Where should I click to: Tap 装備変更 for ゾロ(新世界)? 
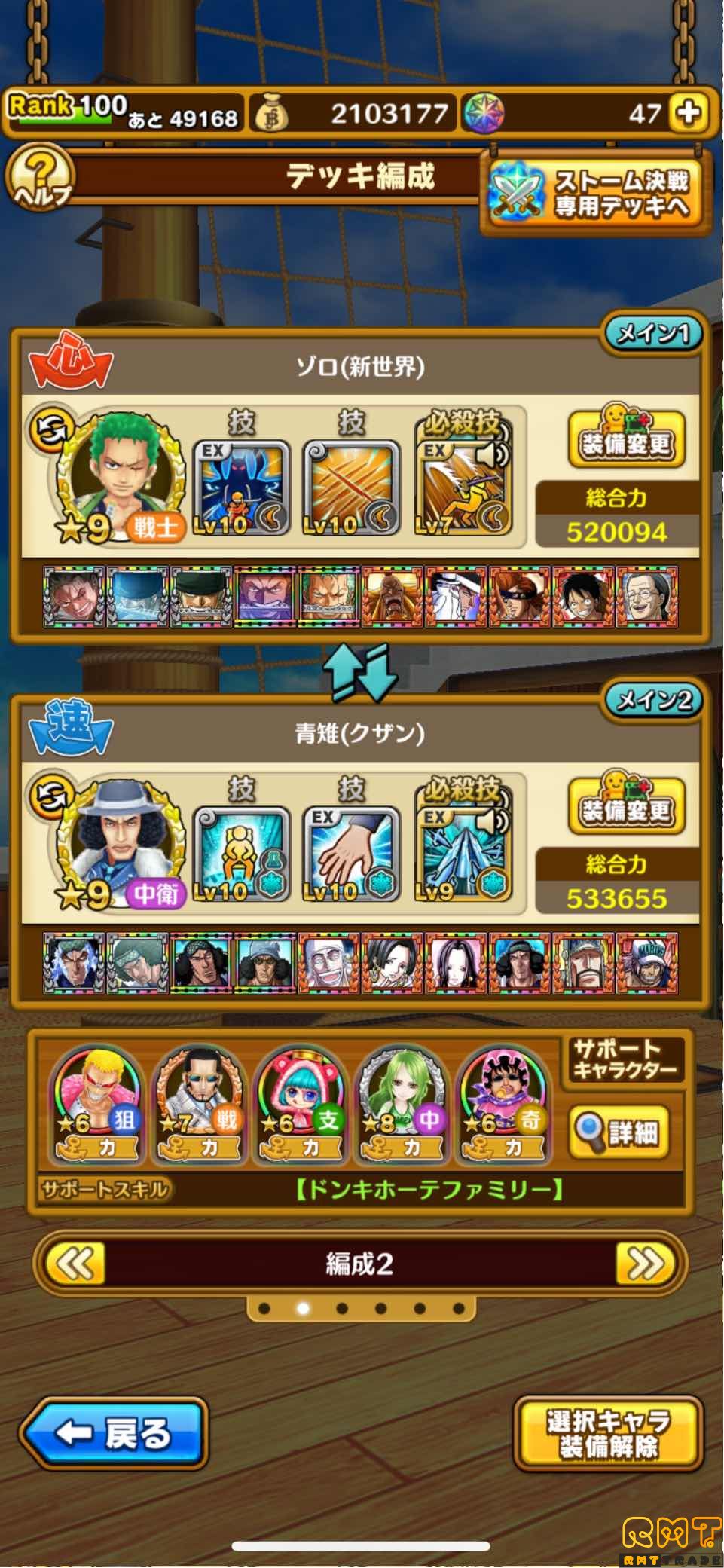625,440
